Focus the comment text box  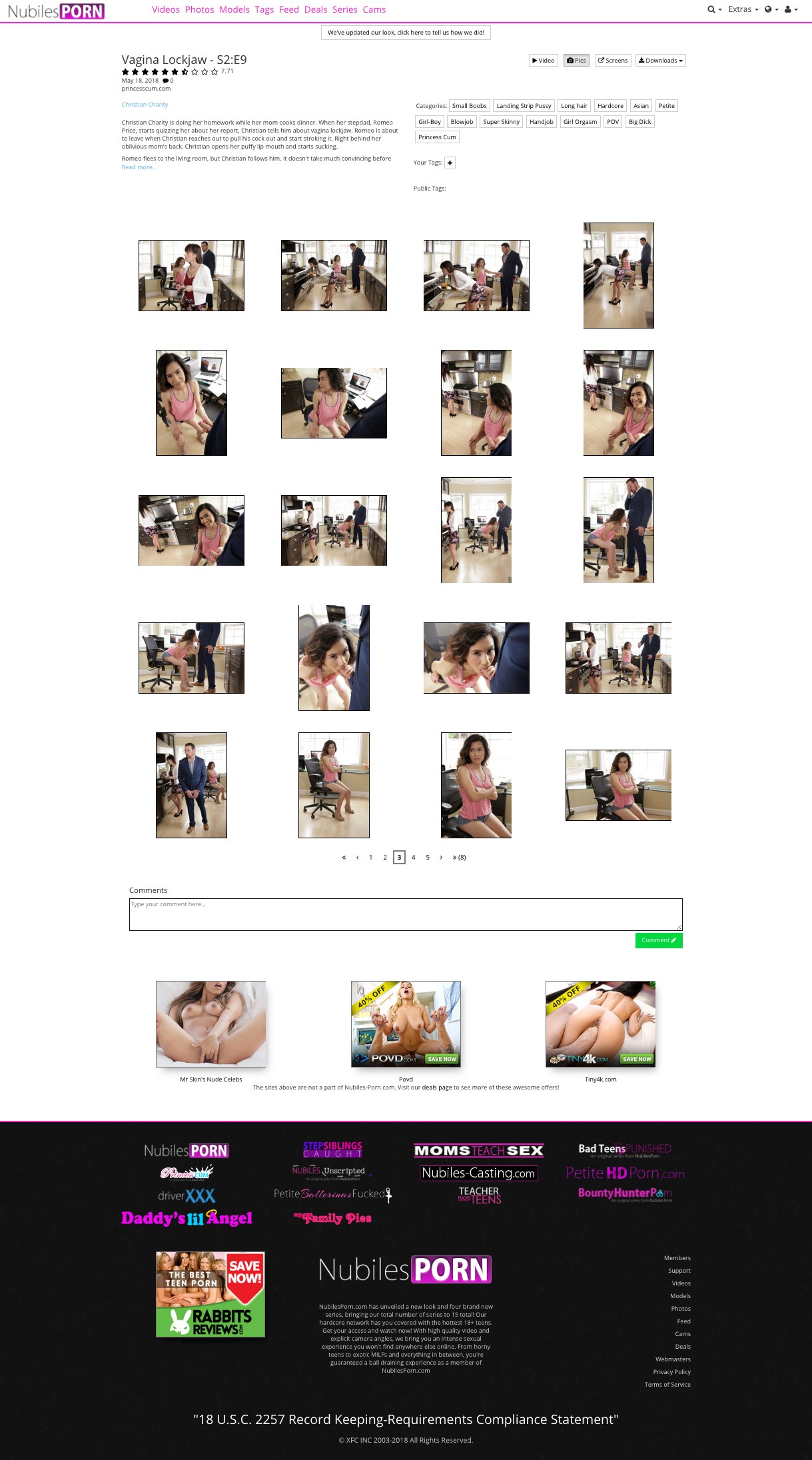point(406,914)
